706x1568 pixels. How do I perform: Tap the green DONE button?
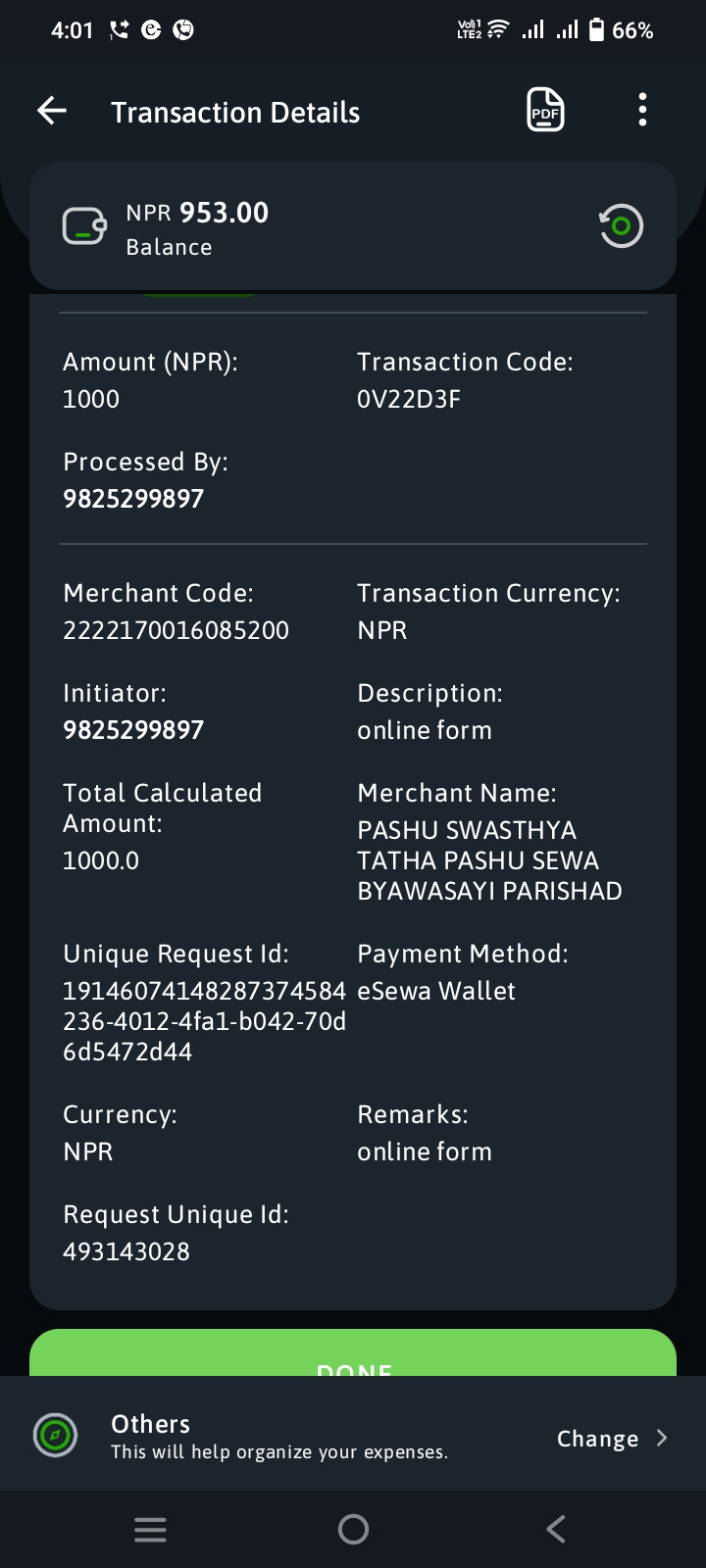pyautogui.click(x=353, y=1353)
